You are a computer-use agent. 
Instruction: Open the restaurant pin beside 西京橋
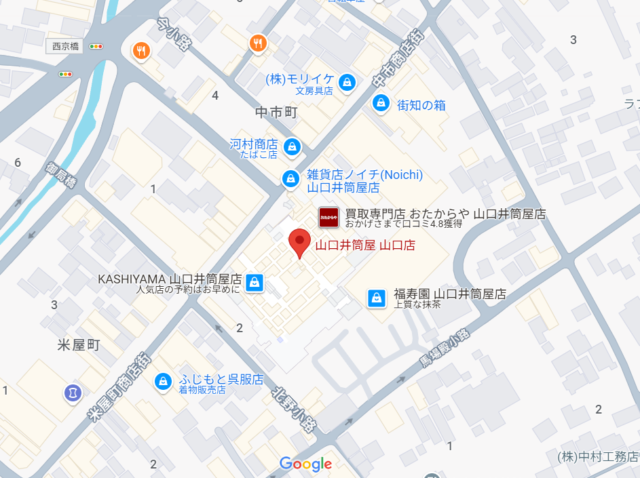click(141, 48)
